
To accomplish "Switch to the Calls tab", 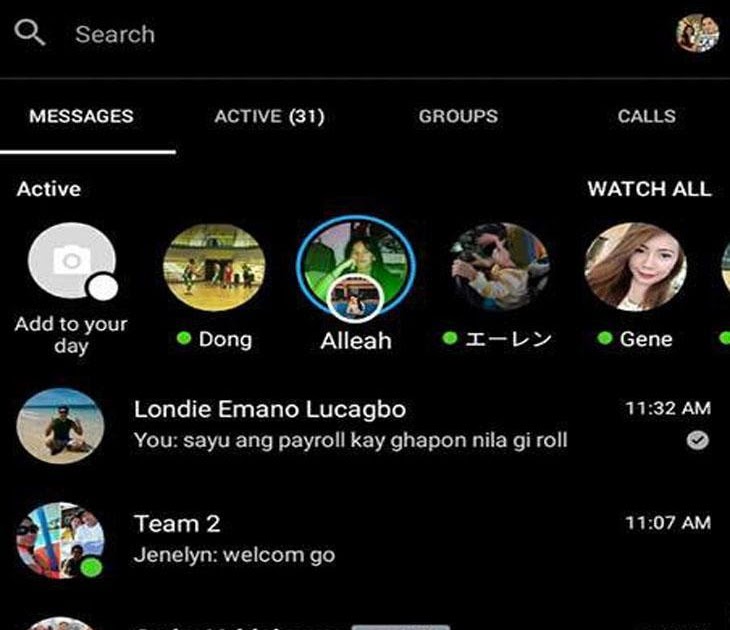I will pos(646,116).
